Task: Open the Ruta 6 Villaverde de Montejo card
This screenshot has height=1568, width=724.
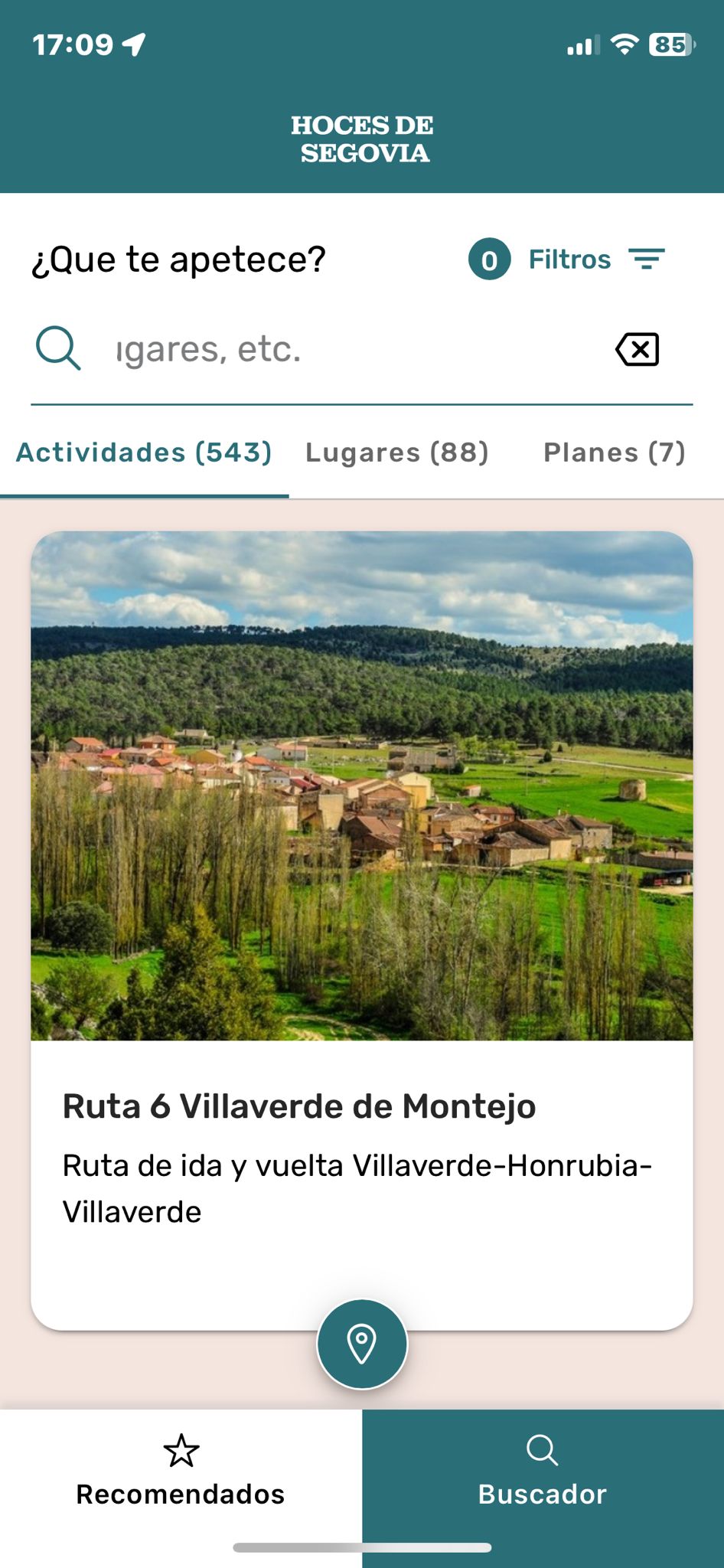Action: (361, 919)
